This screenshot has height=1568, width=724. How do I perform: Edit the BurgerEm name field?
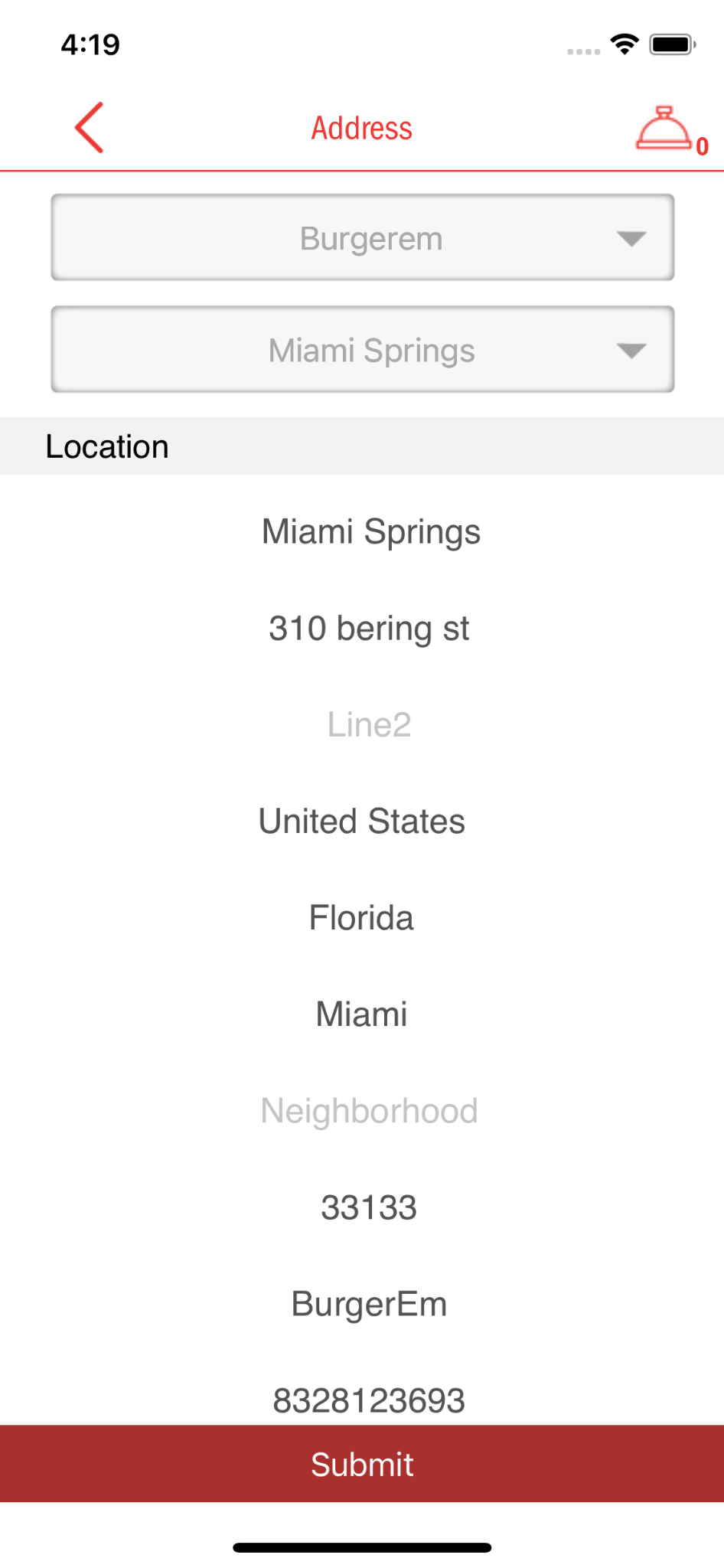[x=369, y=1304]
